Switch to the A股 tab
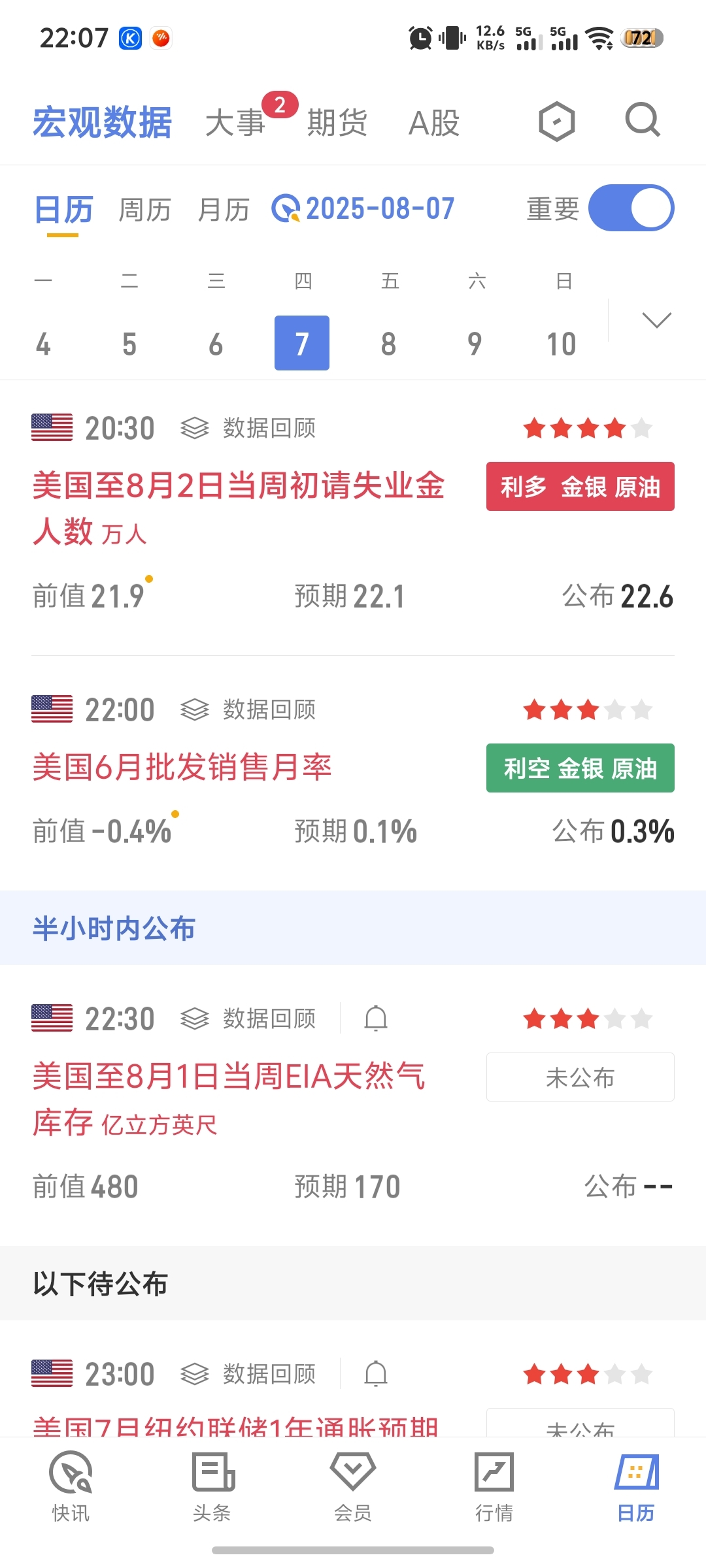The height and width of the screenshot is (1568, 706). coord(434,123)
